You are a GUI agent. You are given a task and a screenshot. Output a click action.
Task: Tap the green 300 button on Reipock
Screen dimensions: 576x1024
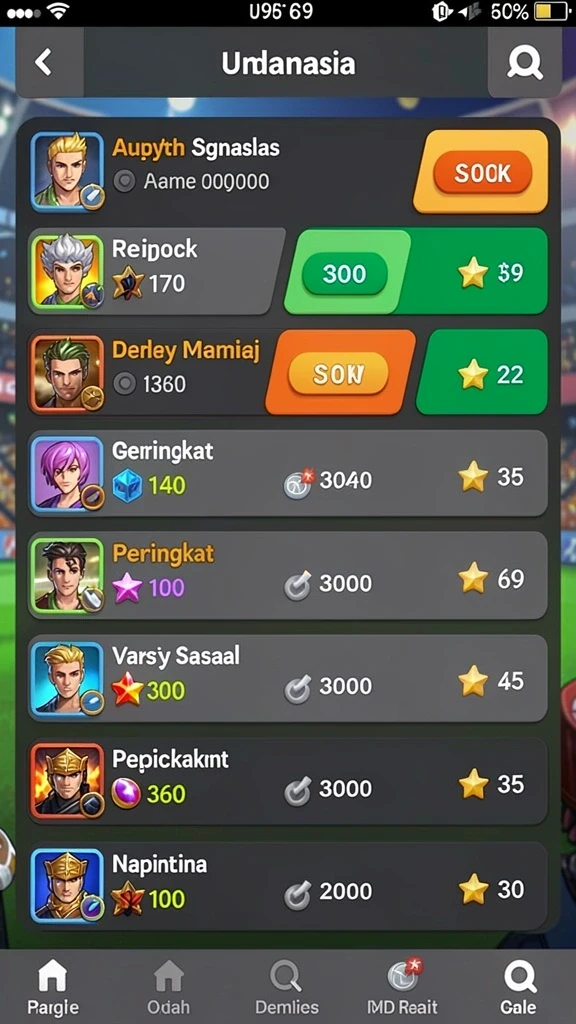(x=344, y=274)
